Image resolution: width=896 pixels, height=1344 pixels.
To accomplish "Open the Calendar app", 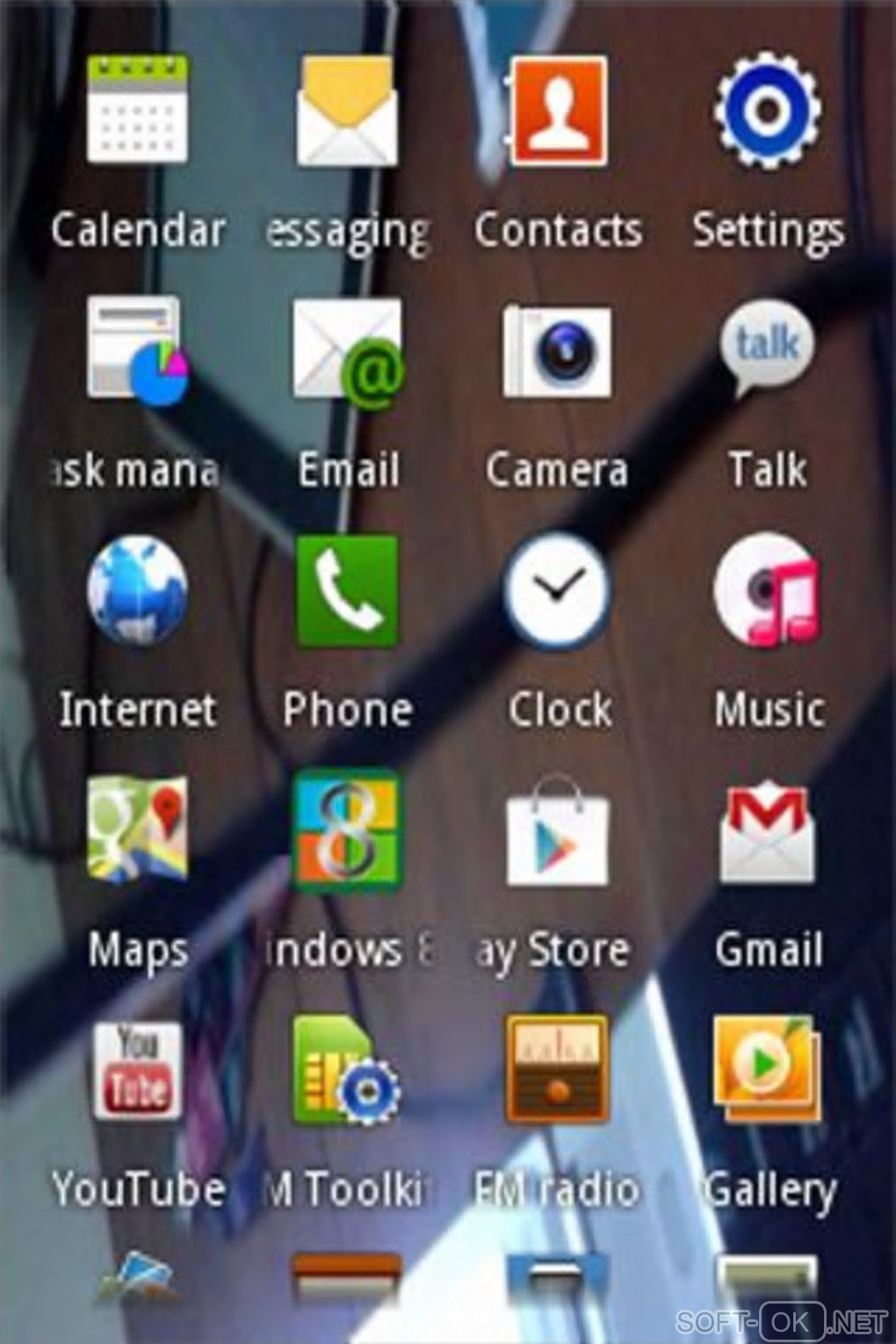I will click(x=137, y=112).
